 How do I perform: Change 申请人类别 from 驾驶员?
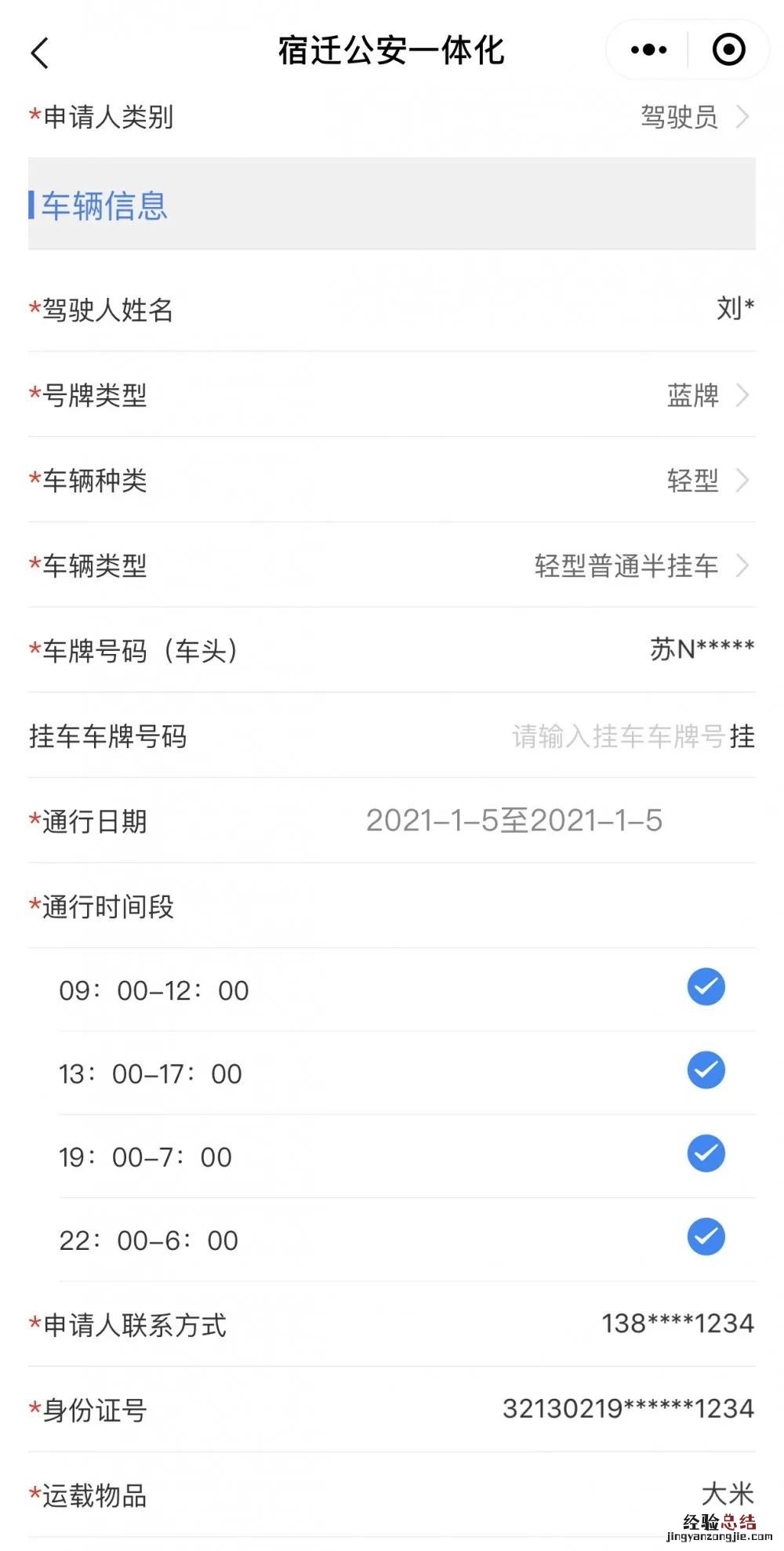click(x=694, y=118)
